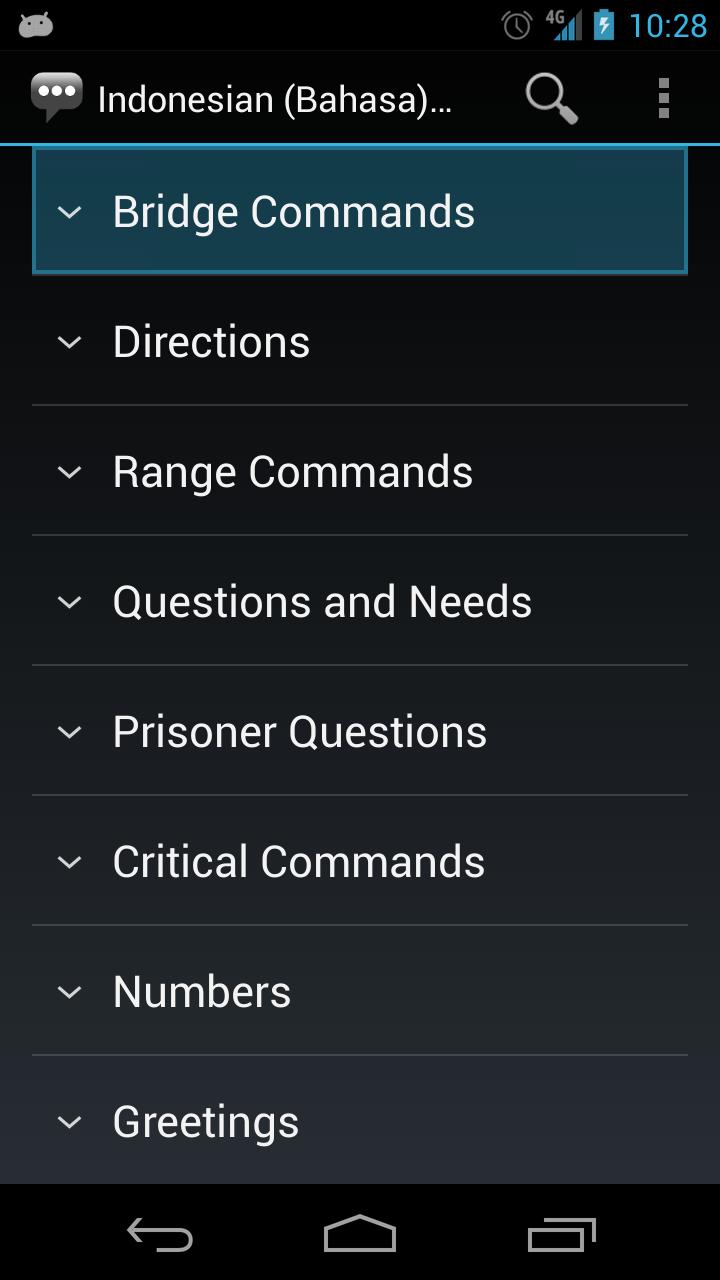Select the highlighted Bridge Commands row
This screenshot has height=1280, width=720.
tap(360, 212)
